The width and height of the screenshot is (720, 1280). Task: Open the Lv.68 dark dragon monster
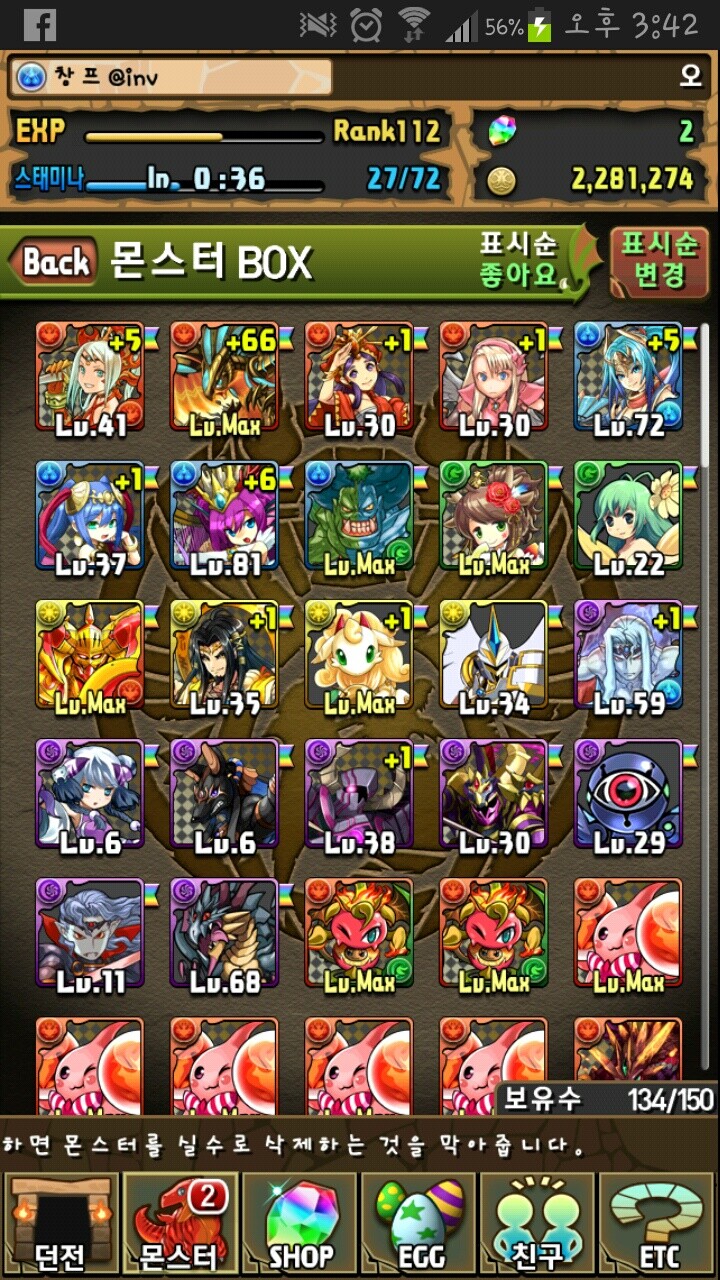click(x=224, y=934)
